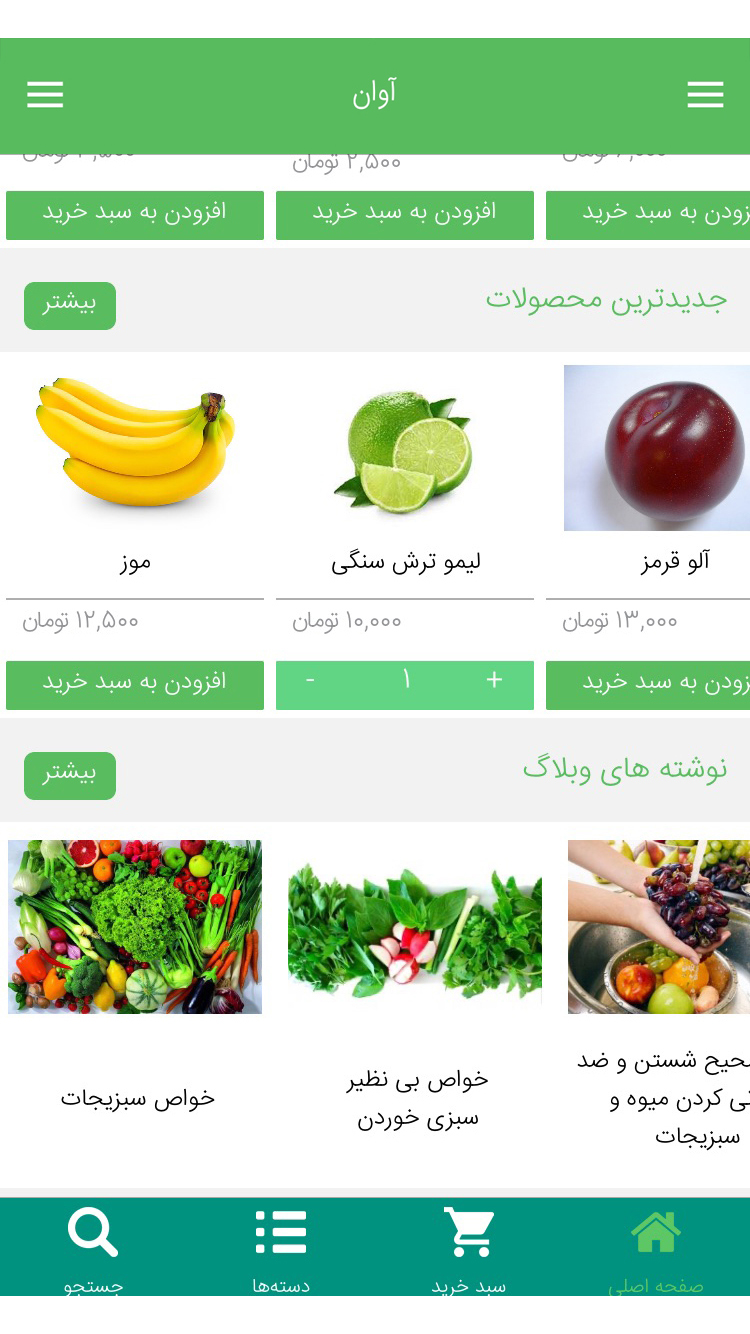Click the لیمو ترش سنگی product title
Image resolution: width=750 pixels, height=1334 pixels.
tap(405, 561)
